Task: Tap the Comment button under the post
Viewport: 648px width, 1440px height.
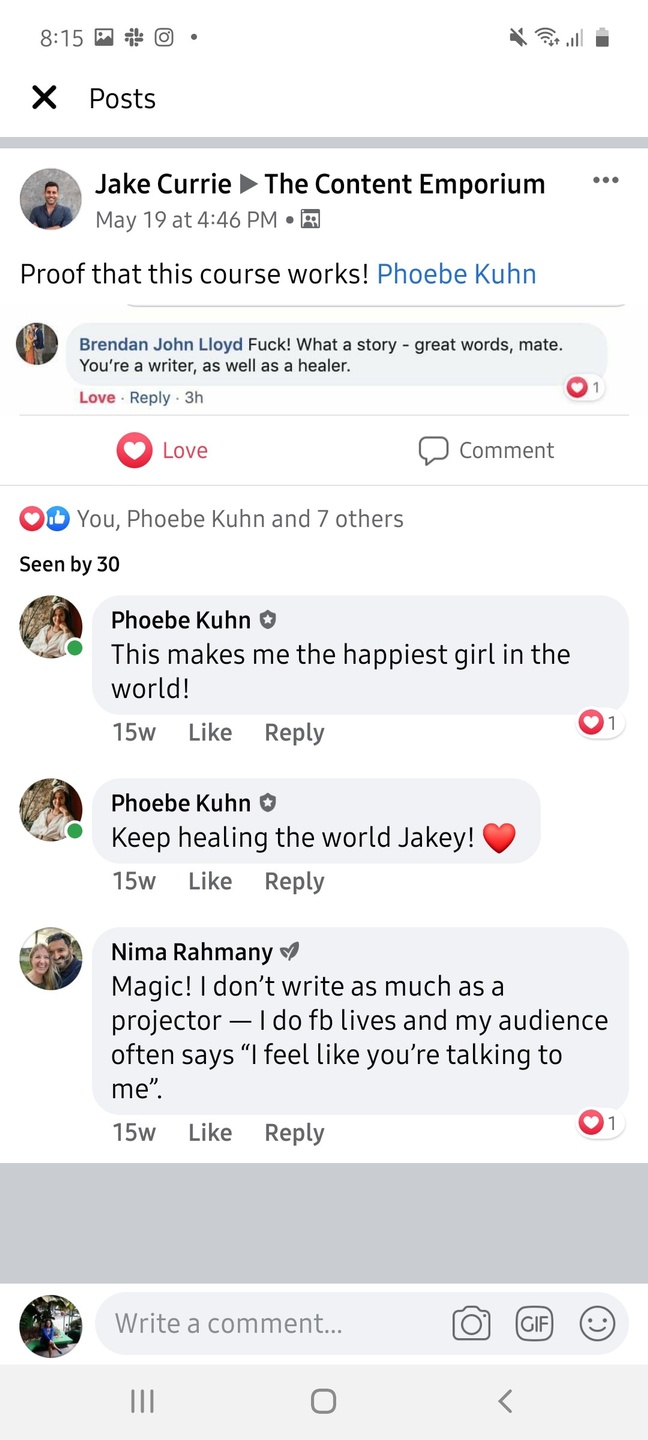Action: (486, 451)
